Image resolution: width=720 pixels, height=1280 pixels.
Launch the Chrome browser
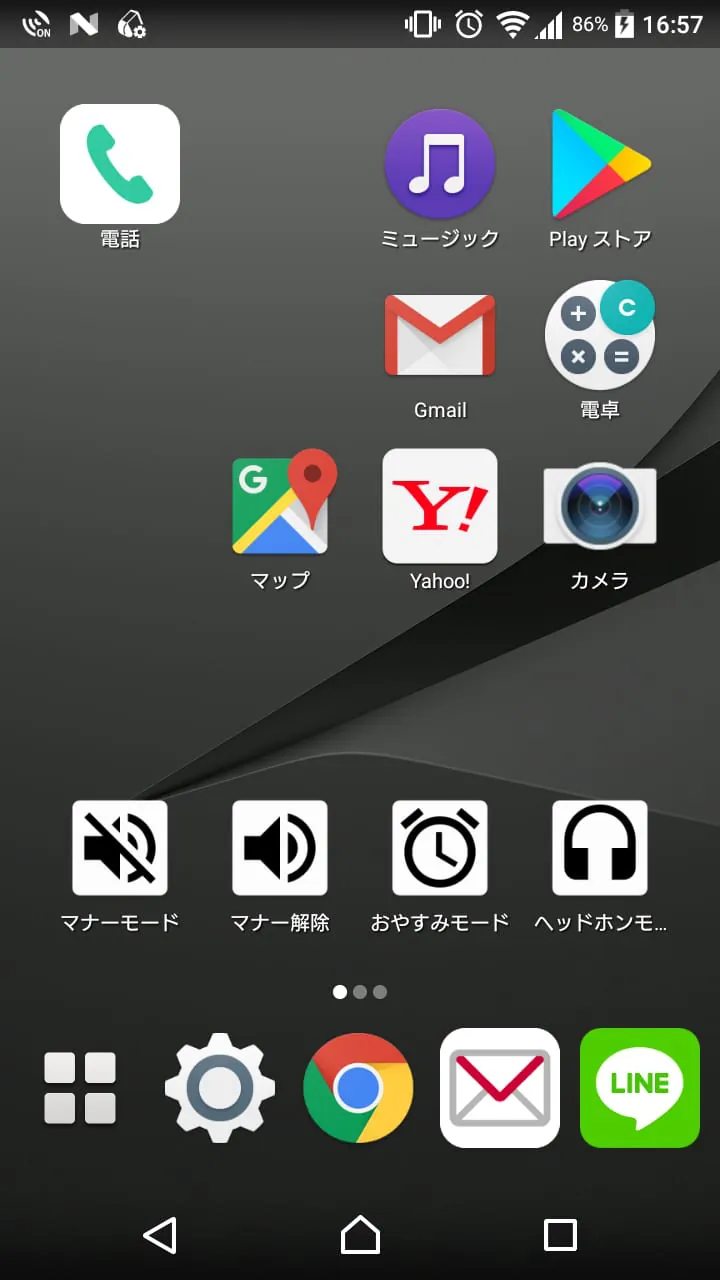(x=359, y=1088)
